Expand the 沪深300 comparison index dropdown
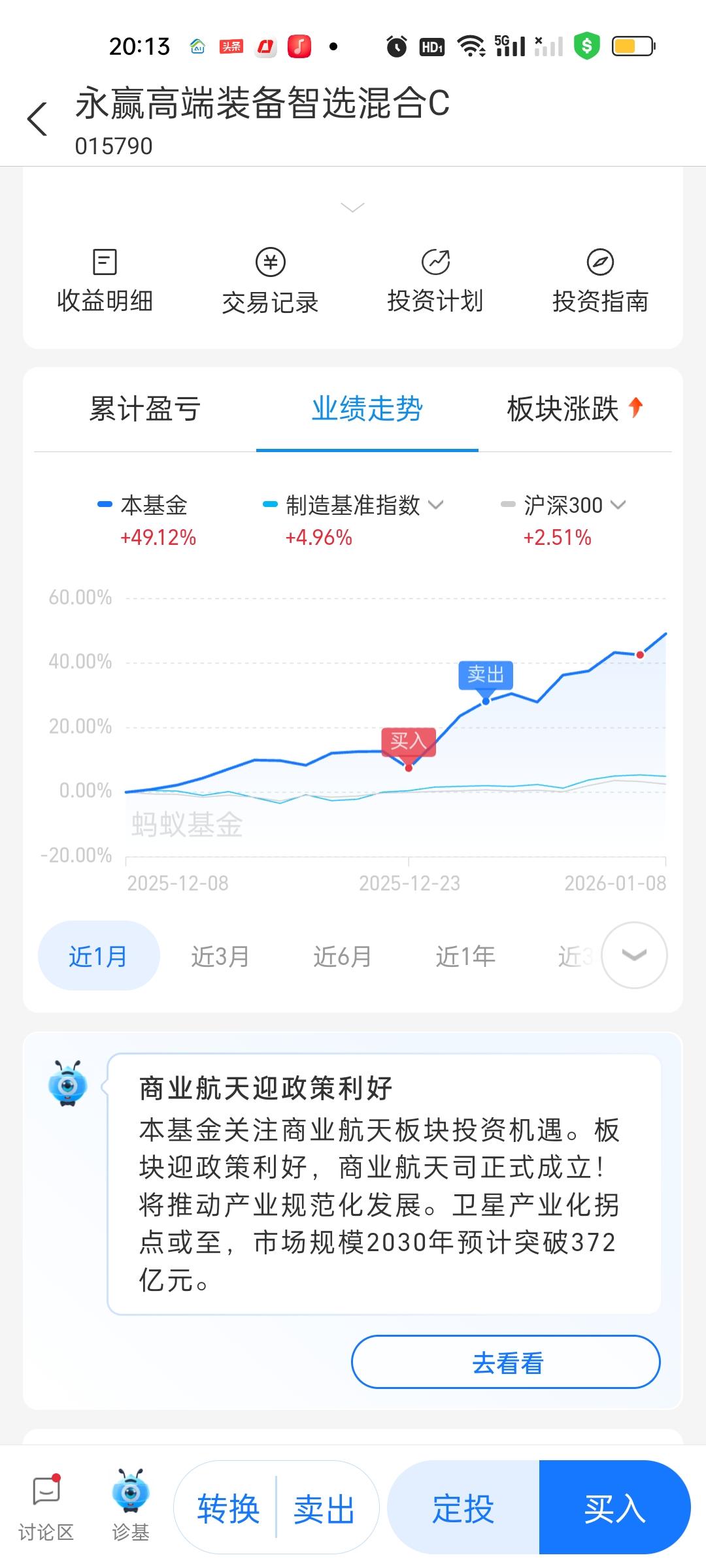This screenshot has height=1568, width=706. tap(617, 505)
